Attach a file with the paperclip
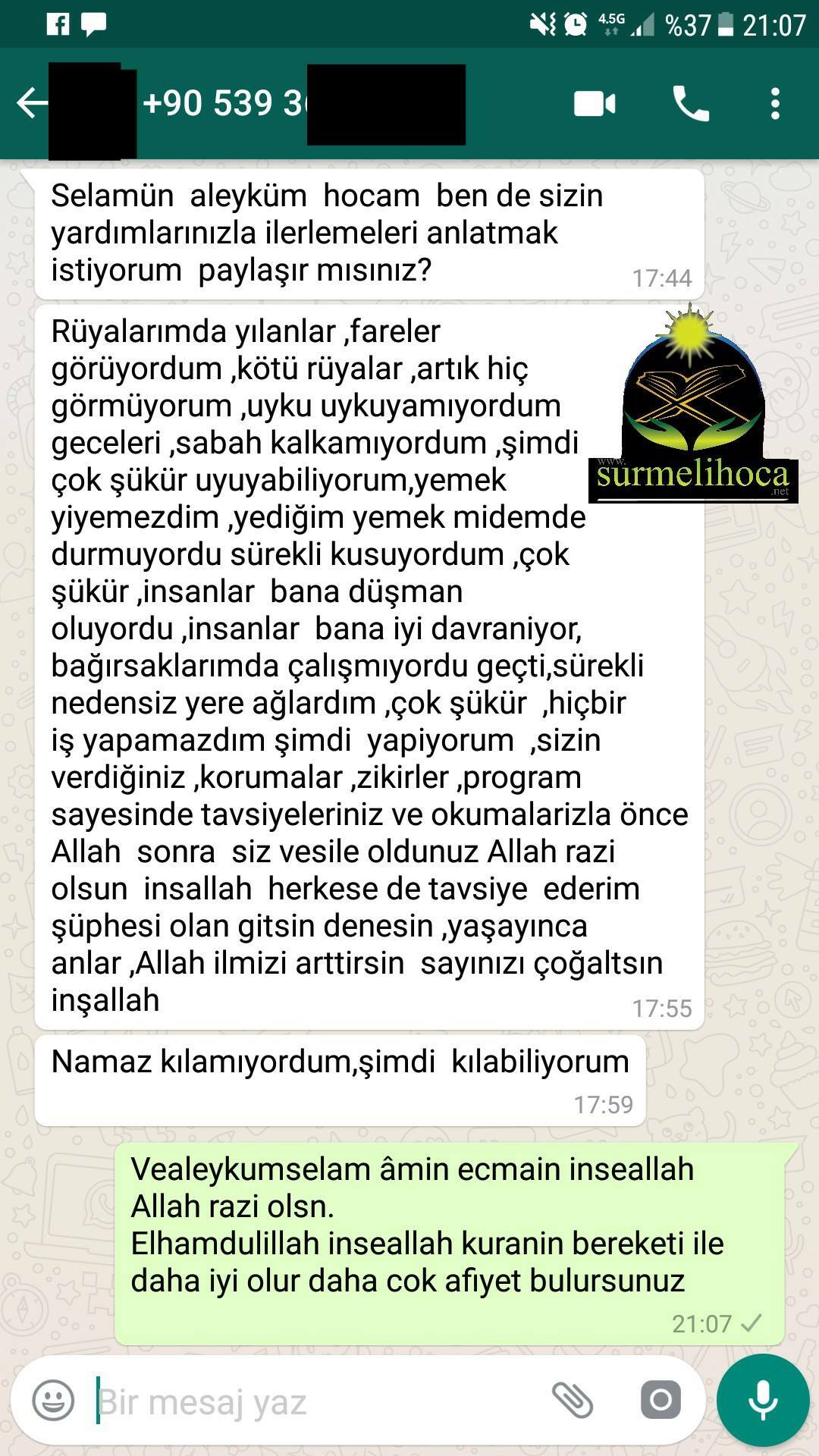 (573, 1400)
